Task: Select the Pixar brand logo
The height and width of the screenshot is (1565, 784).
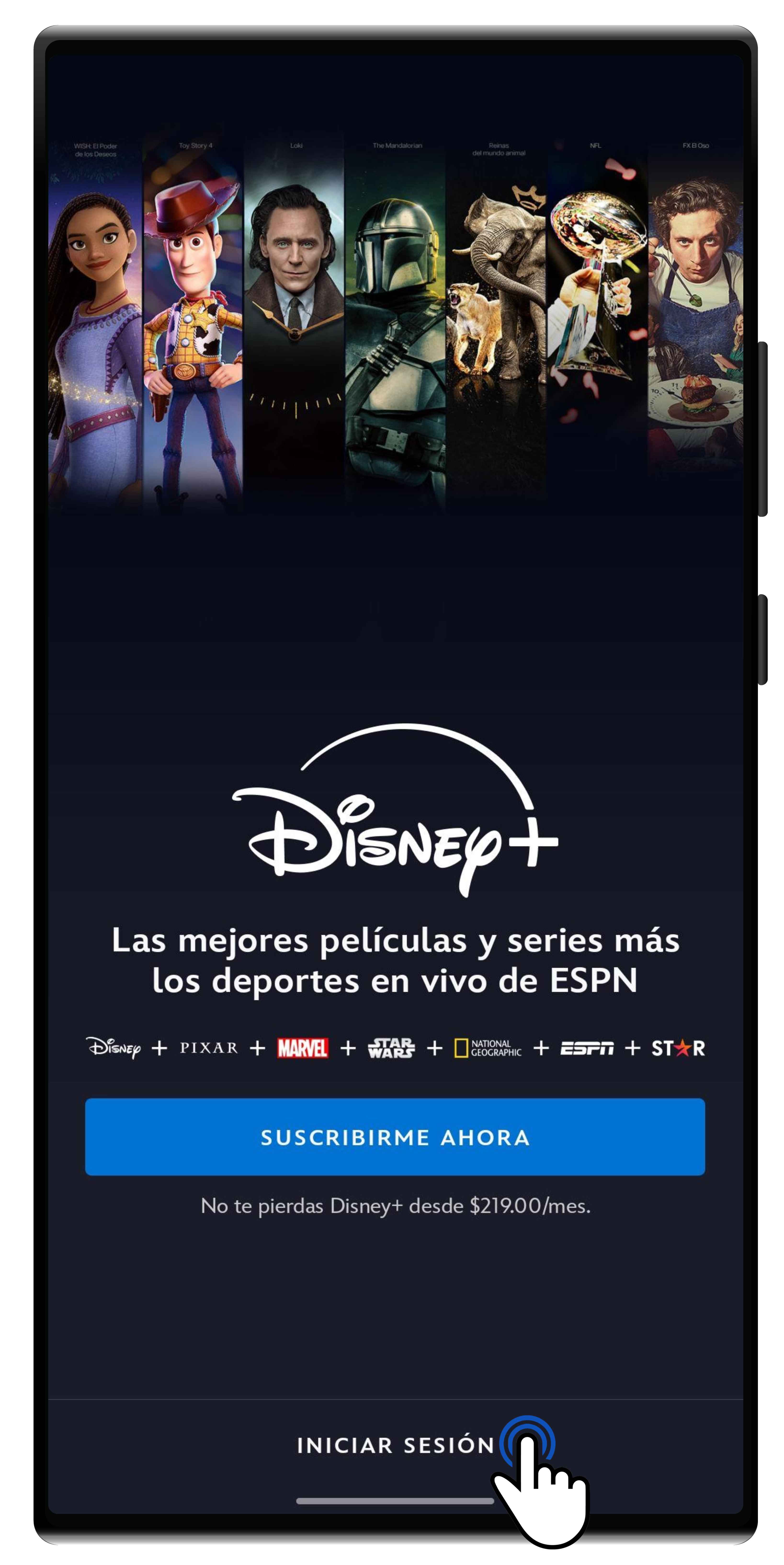Action: click(208, 1047)
